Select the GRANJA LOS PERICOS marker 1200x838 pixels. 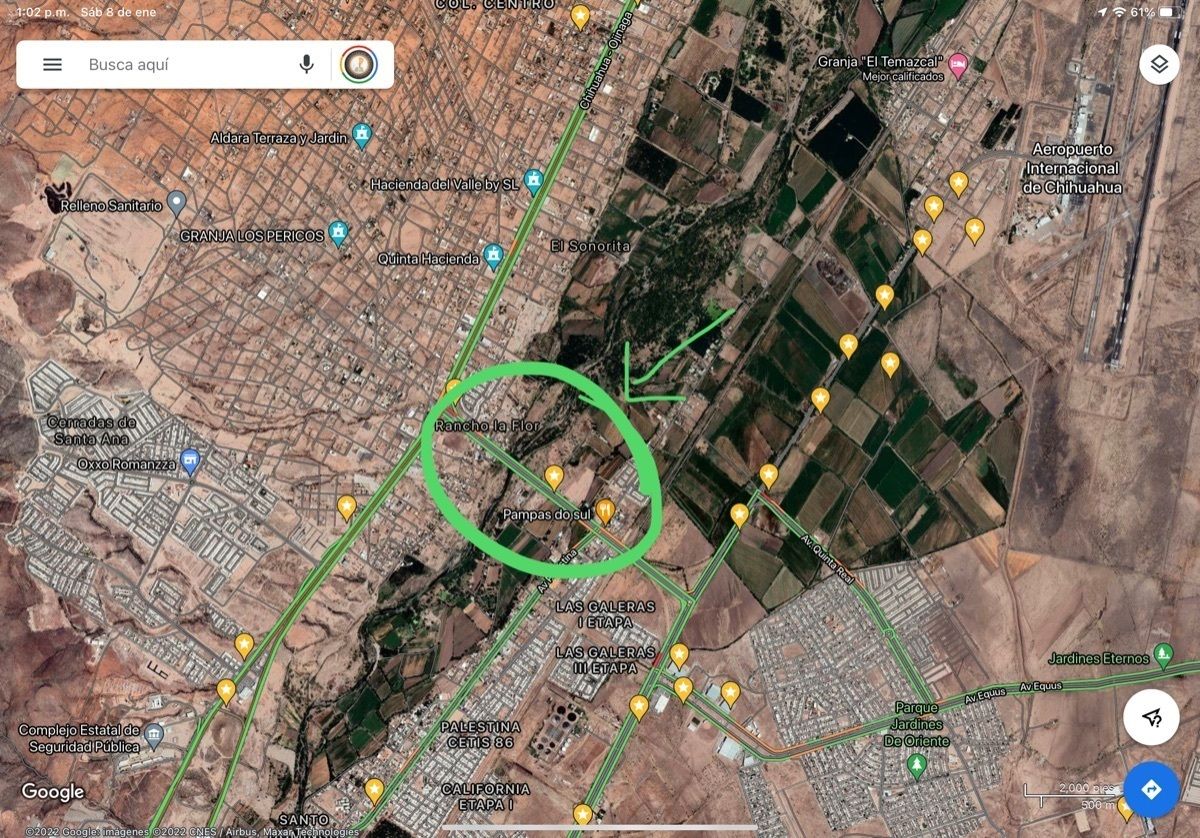[x=339, y=234]
